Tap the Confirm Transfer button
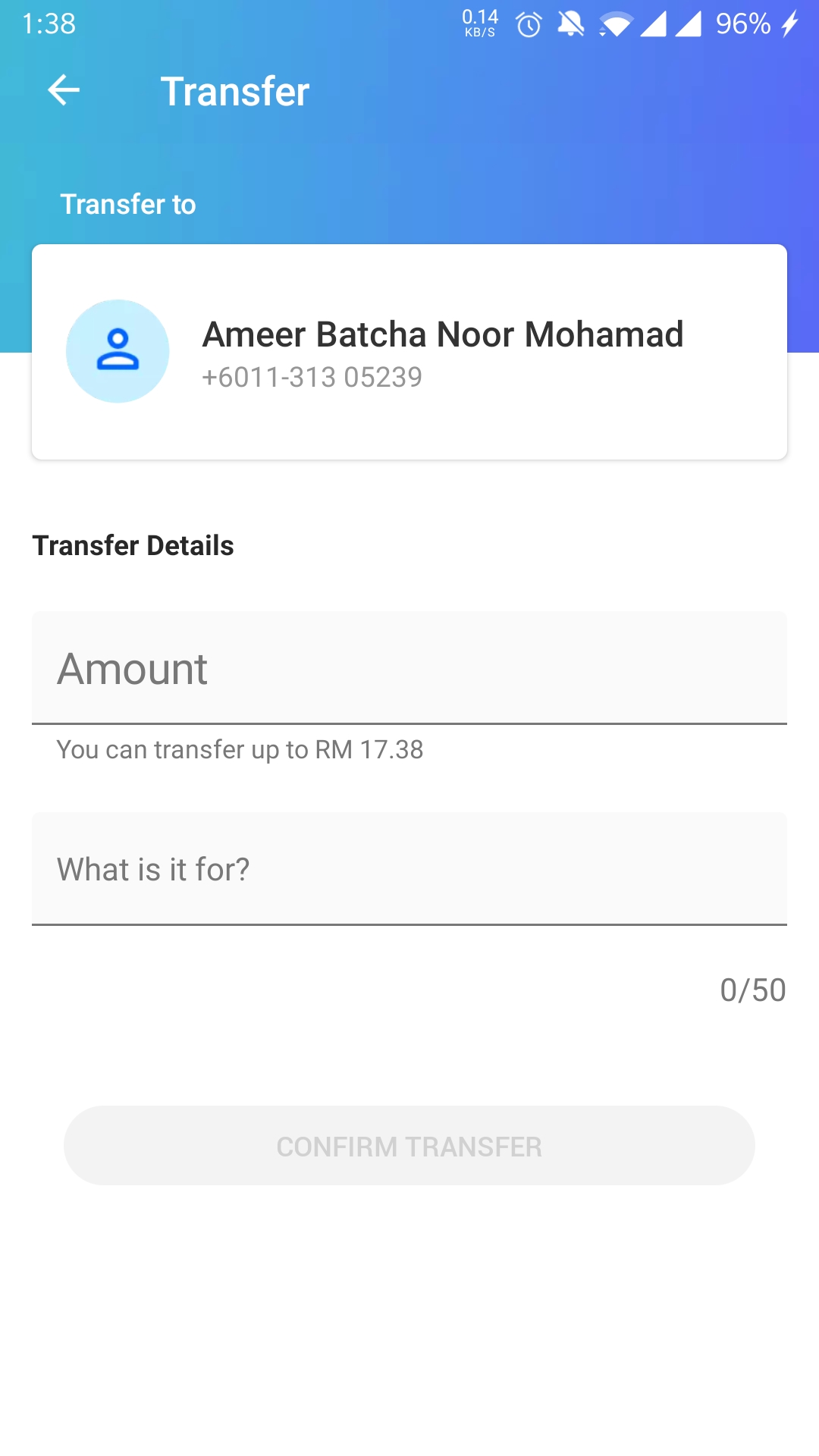This screenshot has width=819, height=1456. coord(409,1146)
